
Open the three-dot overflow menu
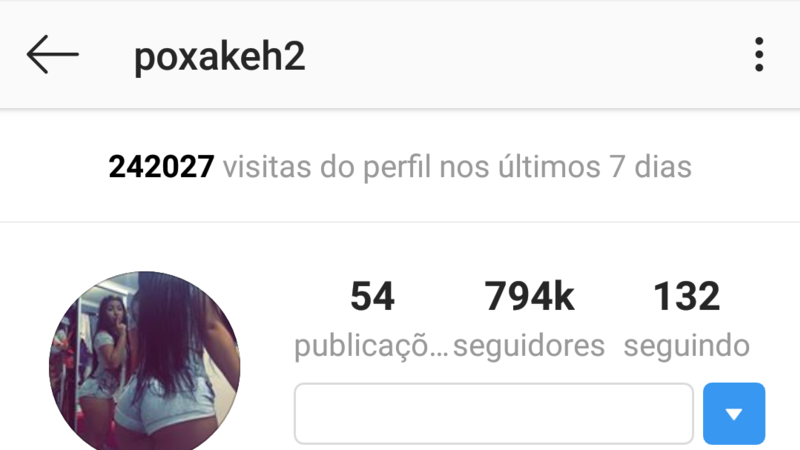pyautogui.click(x=760, y=55)
